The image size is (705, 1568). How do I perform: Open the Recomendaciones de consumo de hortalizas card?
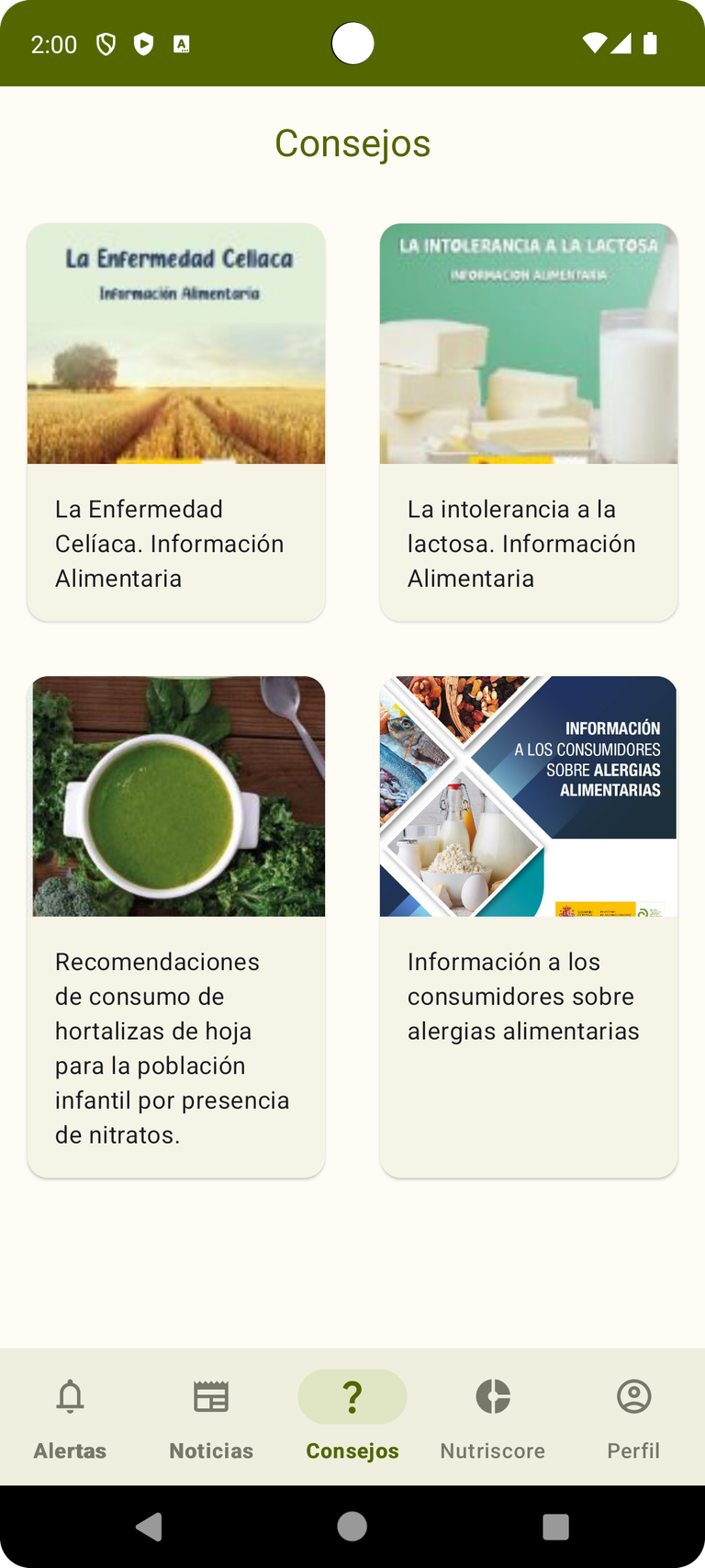pyautogui.click(x=176, y=927)
